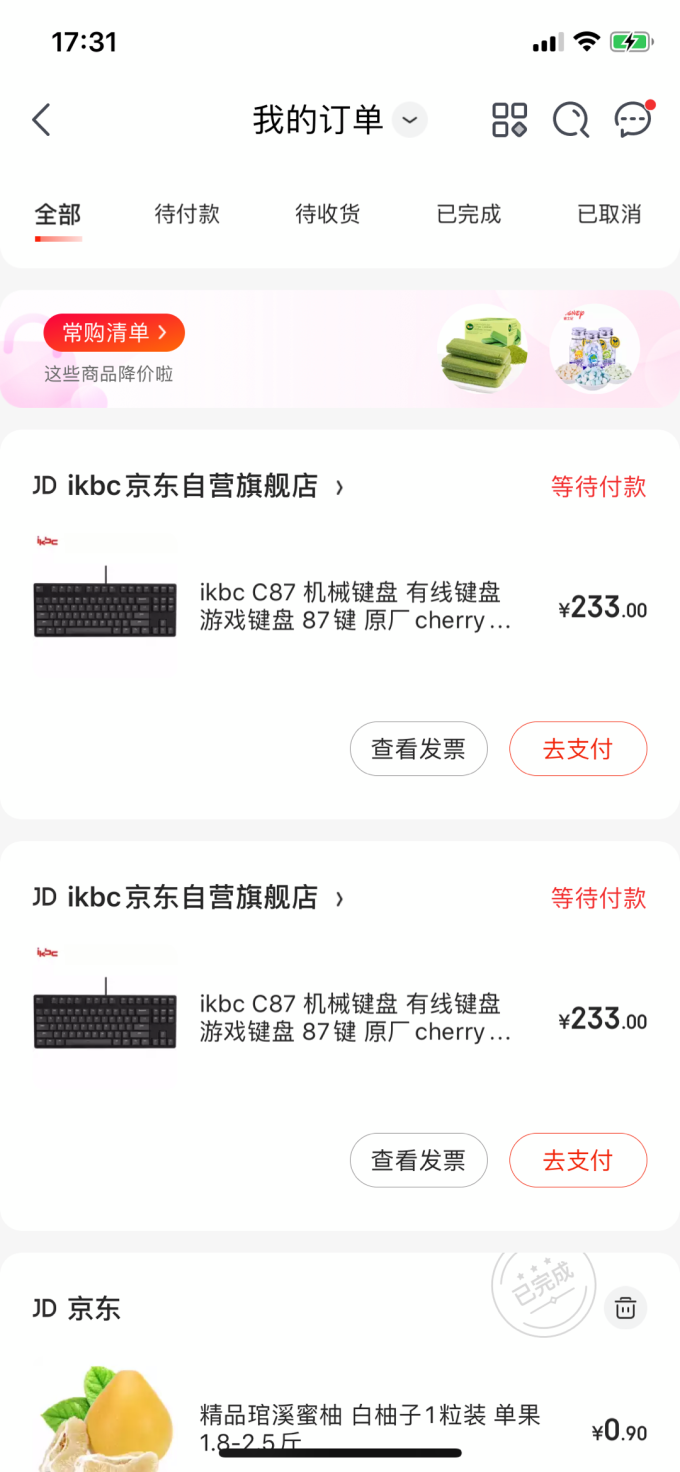Screen dimensions: 680x1472
Task: Switch to the 已取消 tab
Action: click(x=609, y=214)
